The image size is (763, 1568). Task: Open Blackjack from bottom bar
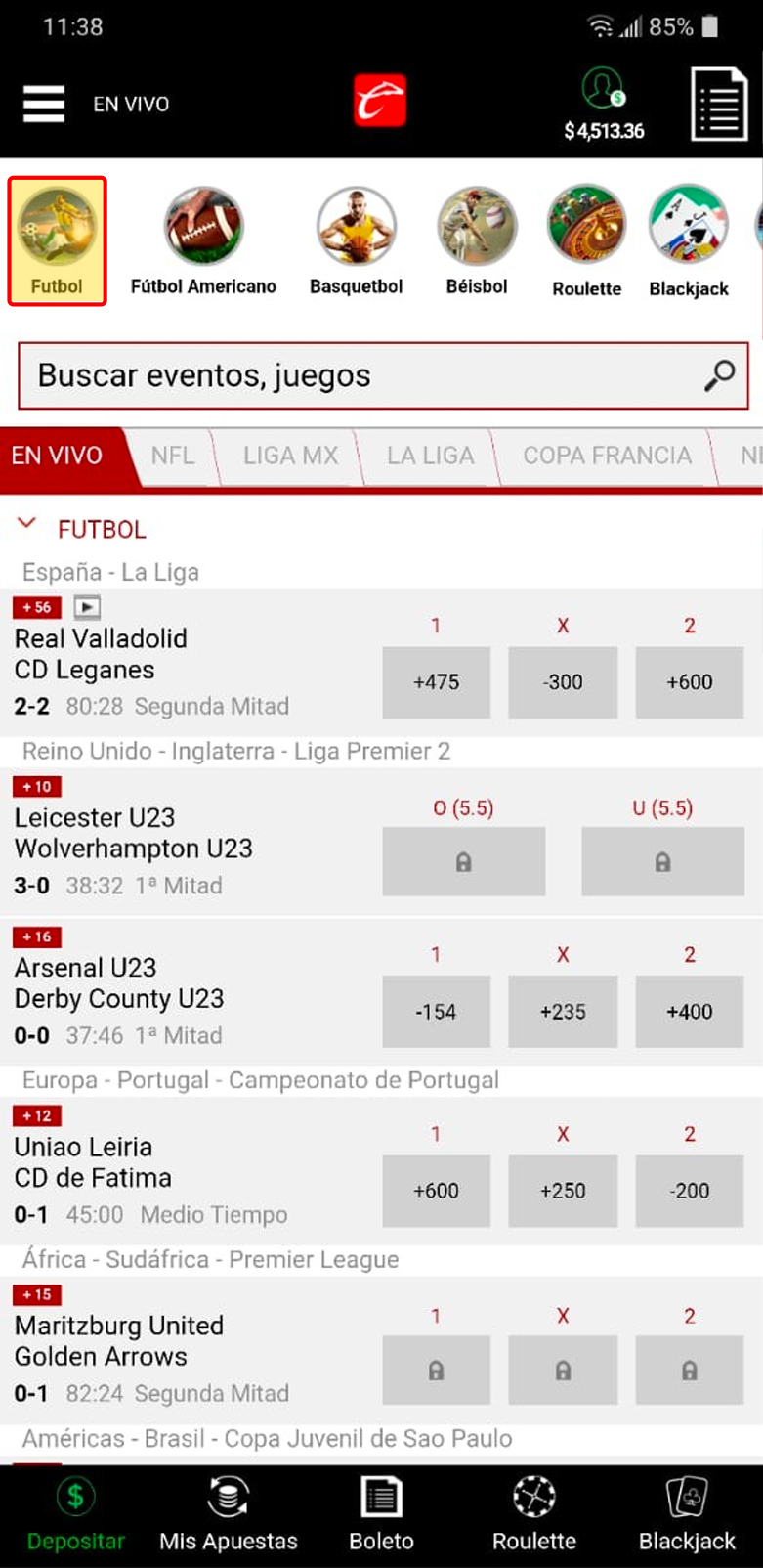[687, 1514]
